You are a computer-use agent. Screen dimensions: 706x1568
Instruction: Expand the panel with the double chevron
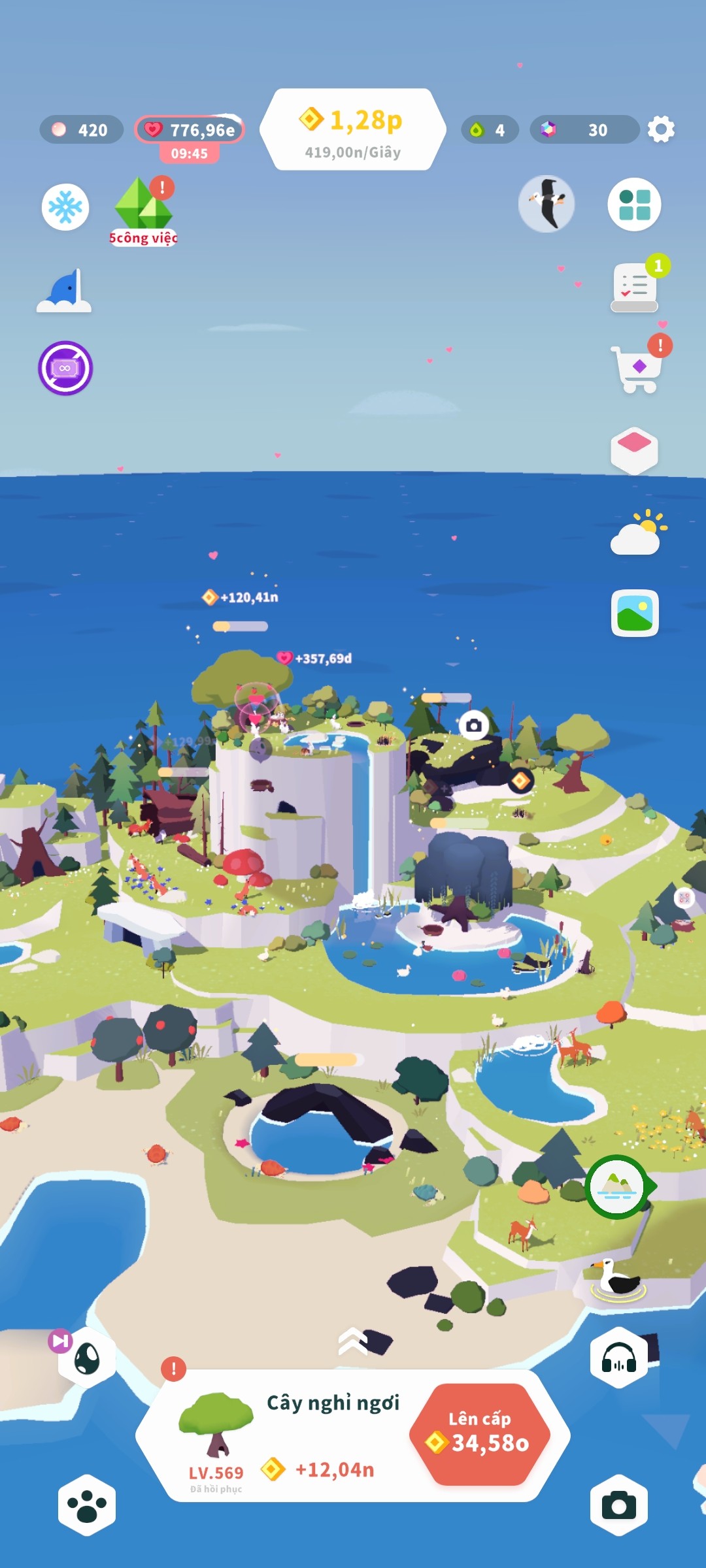353,1342
